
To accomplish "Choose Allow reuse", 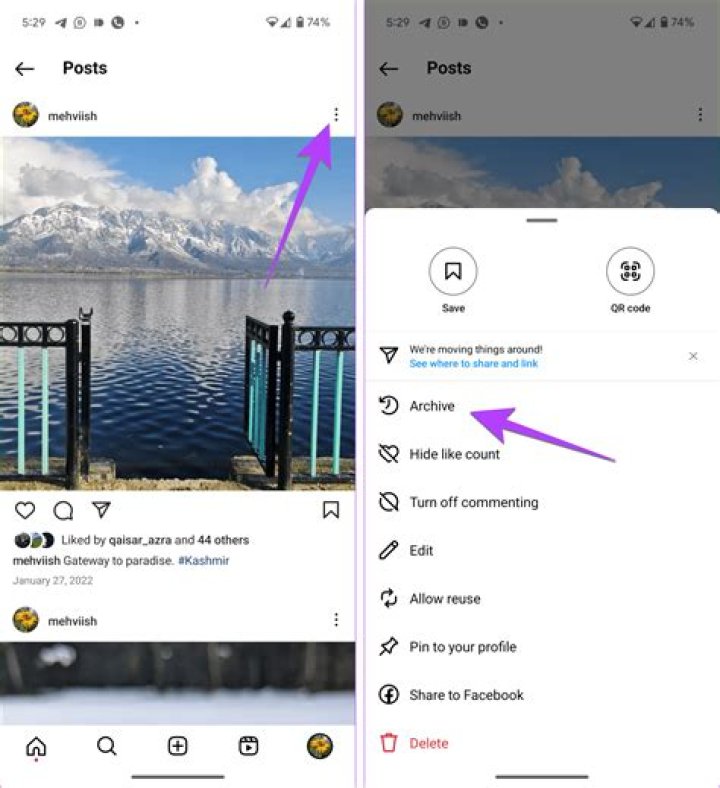I will 444,598.
